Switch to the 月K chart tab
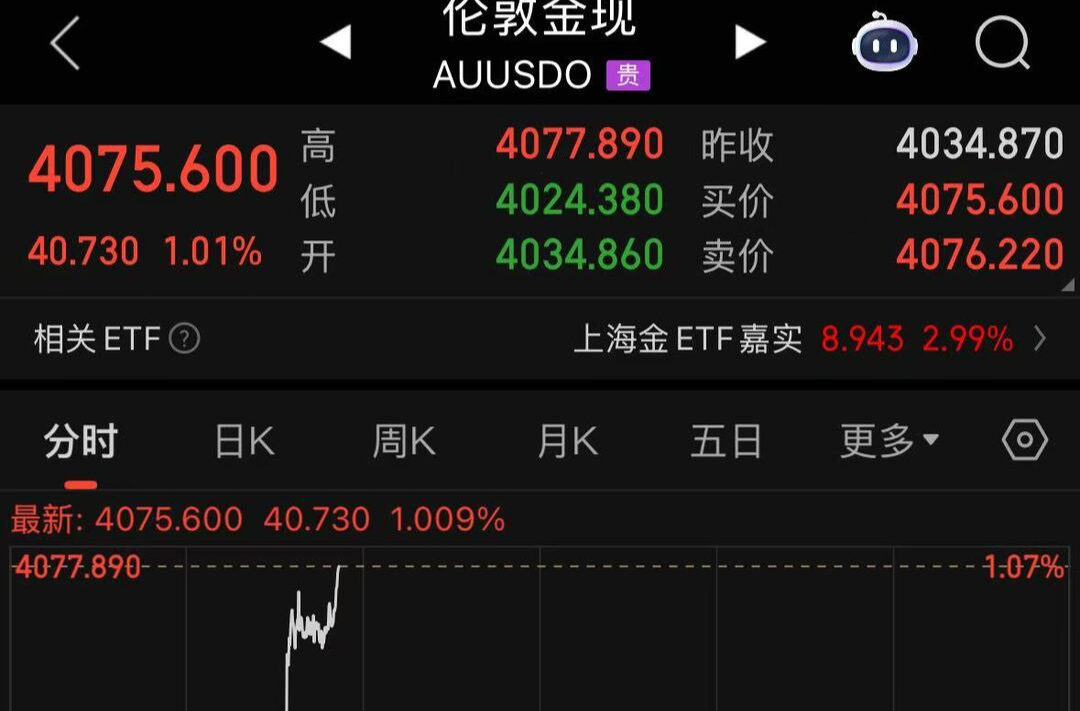 pyautogui.click(x=567, y=441)
